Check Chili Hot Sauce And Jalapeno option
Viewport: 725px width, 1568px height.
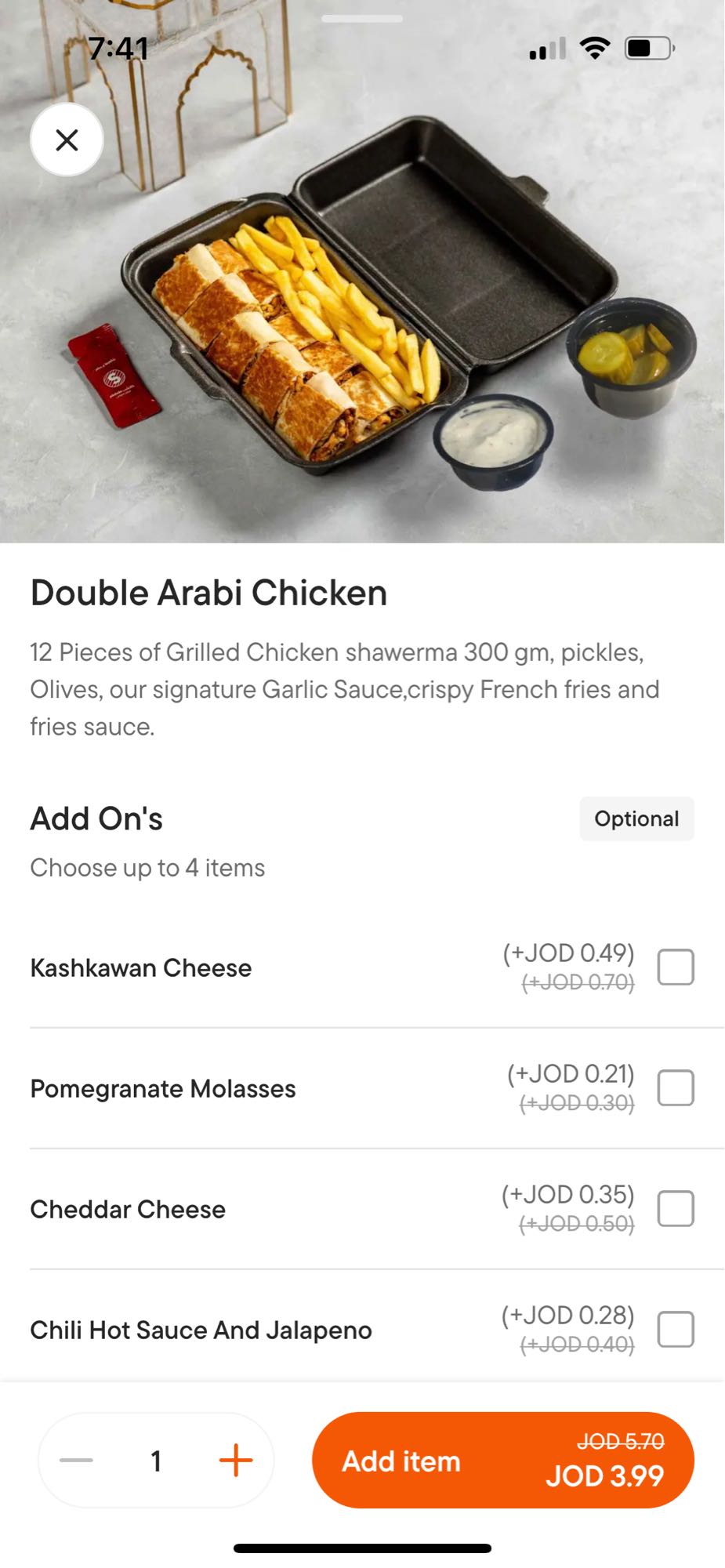(x=676, y=1330)
